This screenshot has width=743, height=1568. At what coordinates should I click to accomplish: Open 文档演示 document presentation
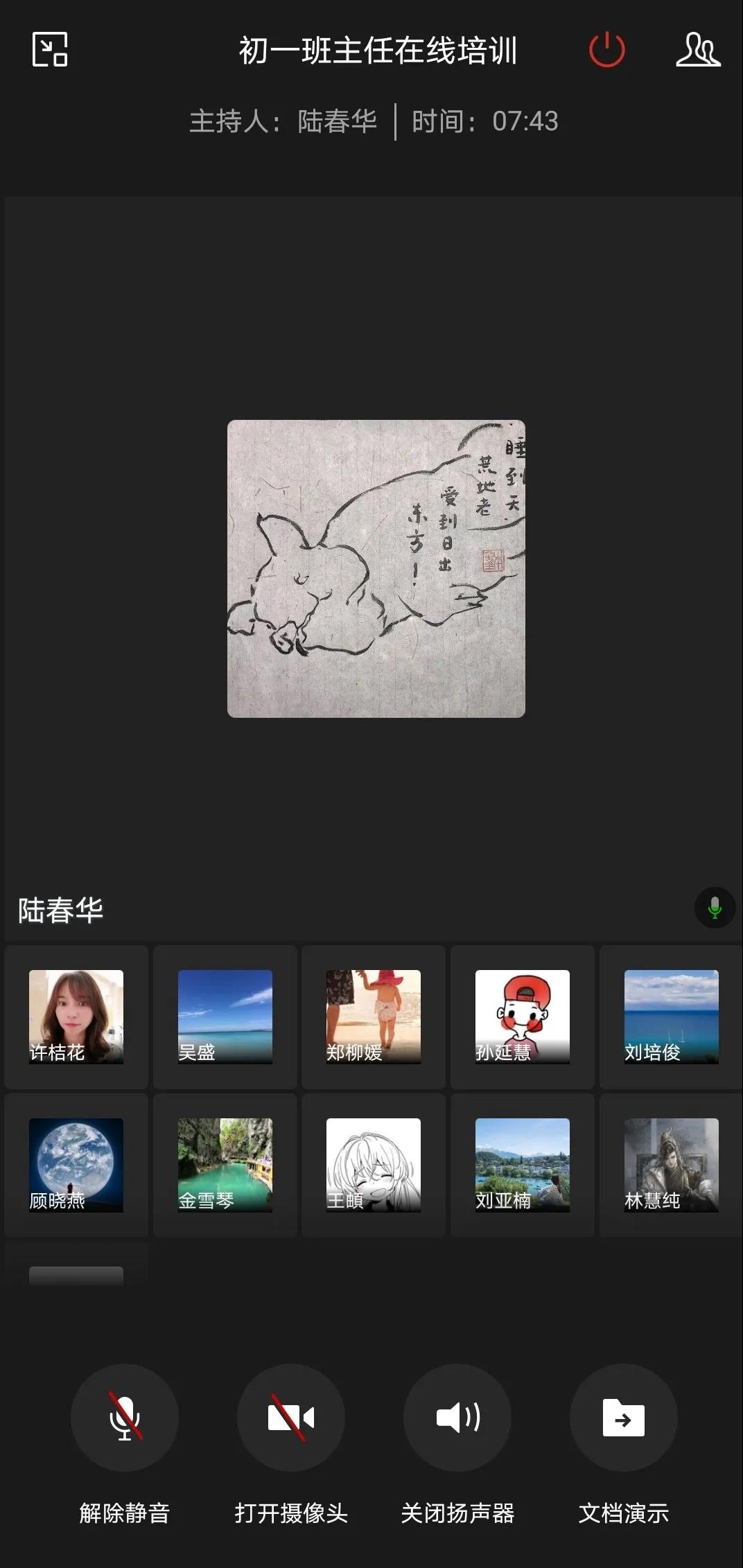tap(623, 1417)
